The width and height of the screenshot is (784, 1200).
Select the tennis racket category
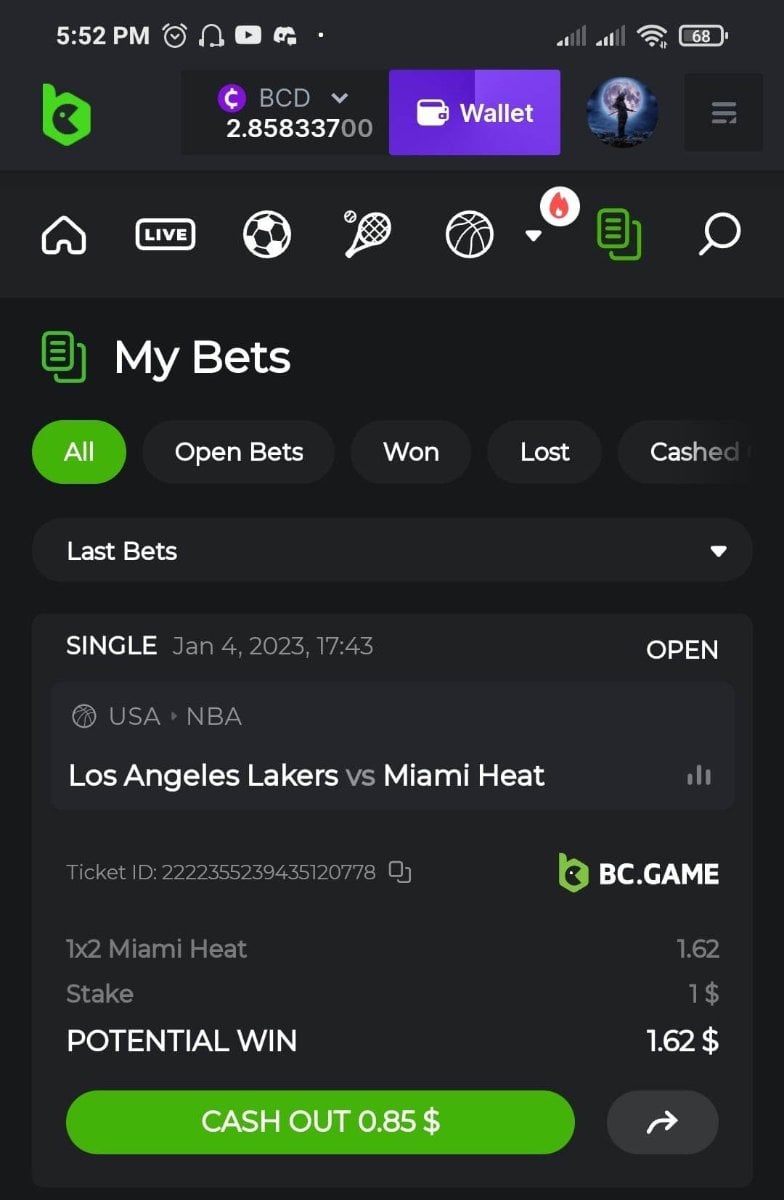tap(367, 235)
